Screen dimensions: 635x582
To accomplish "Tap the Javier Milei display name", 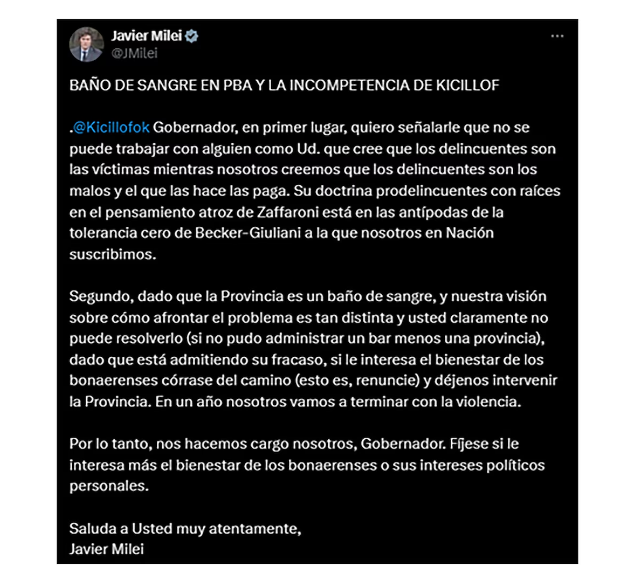I will coord(148,35).
